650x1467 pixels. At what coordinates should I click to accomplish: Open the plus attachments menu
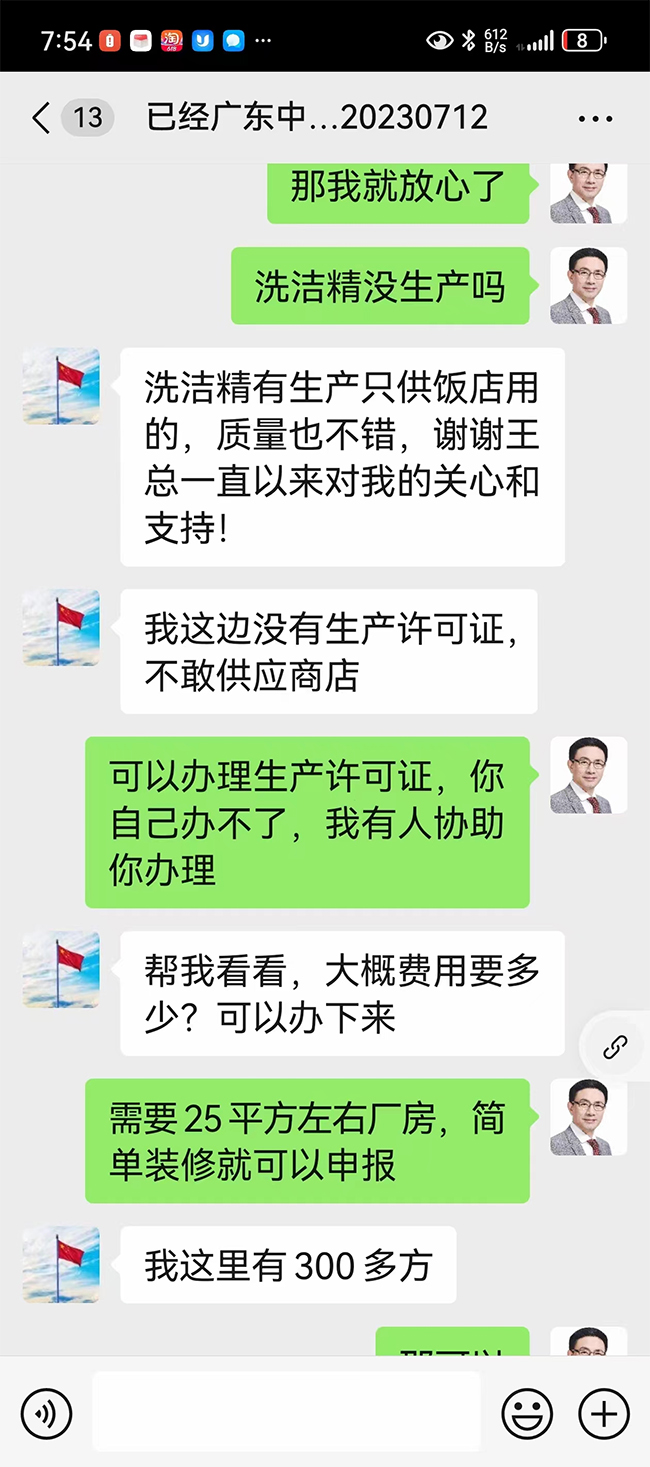click(x=604, y=1413)
